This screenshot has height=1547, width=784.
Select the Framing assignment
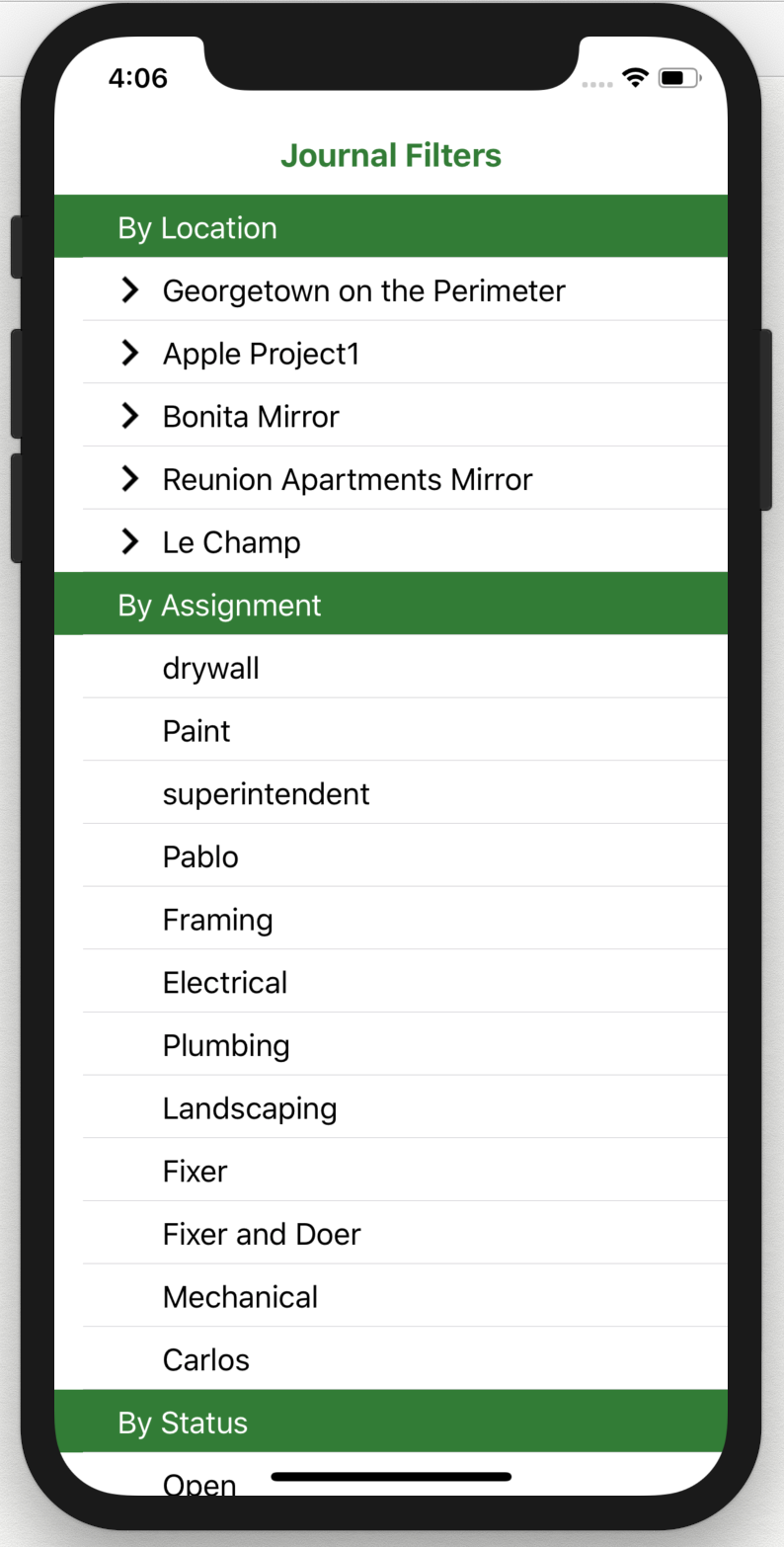[217, 920]
